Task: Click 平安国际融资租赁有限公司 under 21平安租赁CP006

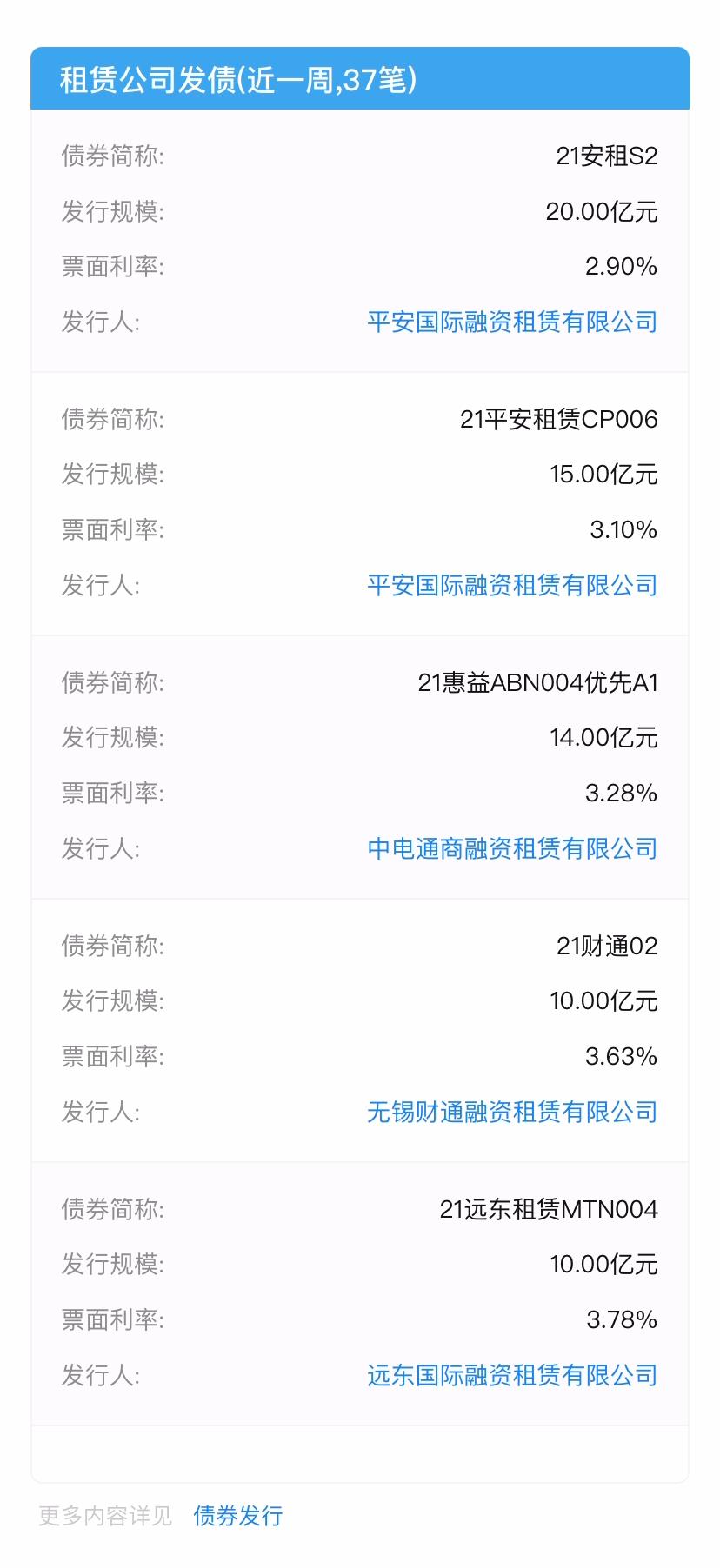Action: (x=511, y=586)
